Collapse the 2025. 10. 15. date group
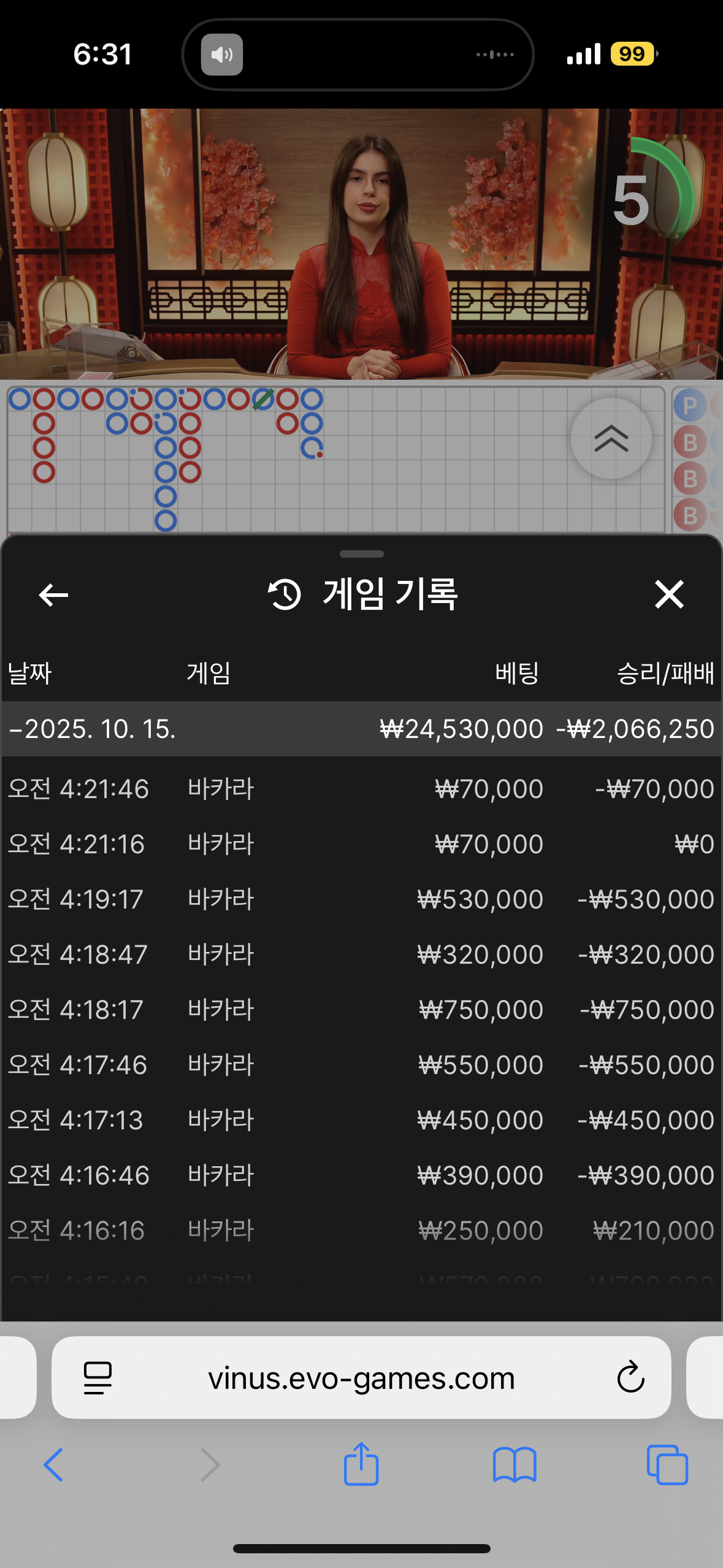Screen dimensions: 723x1568 92,729
